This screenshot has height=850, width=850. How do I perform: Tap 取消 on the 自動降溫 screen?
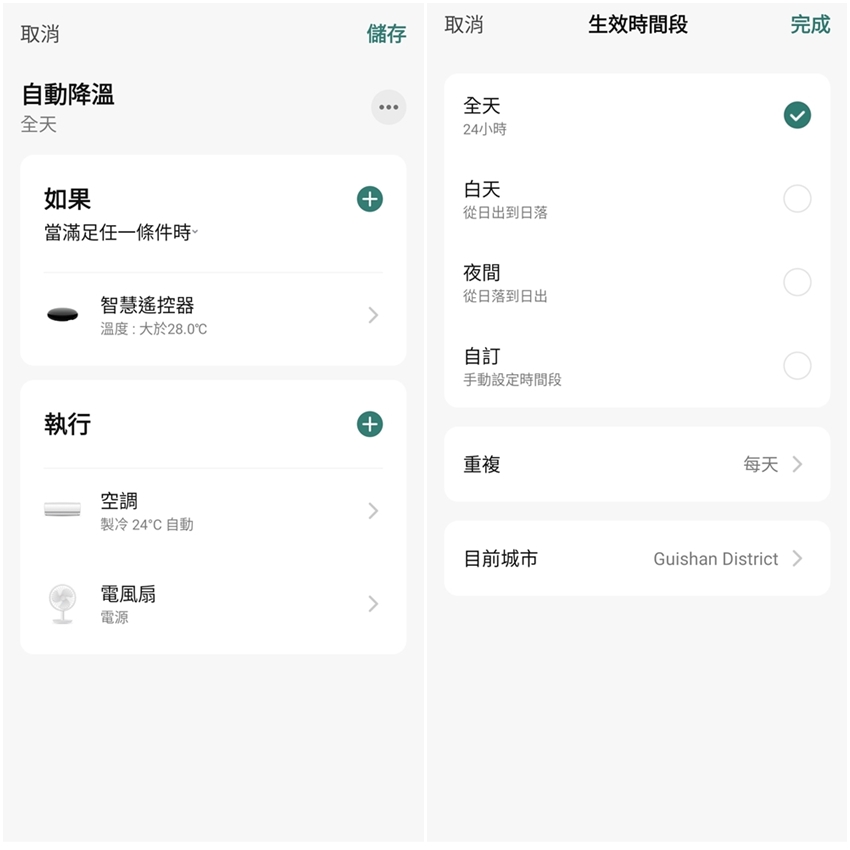click(x=40, y=34)
